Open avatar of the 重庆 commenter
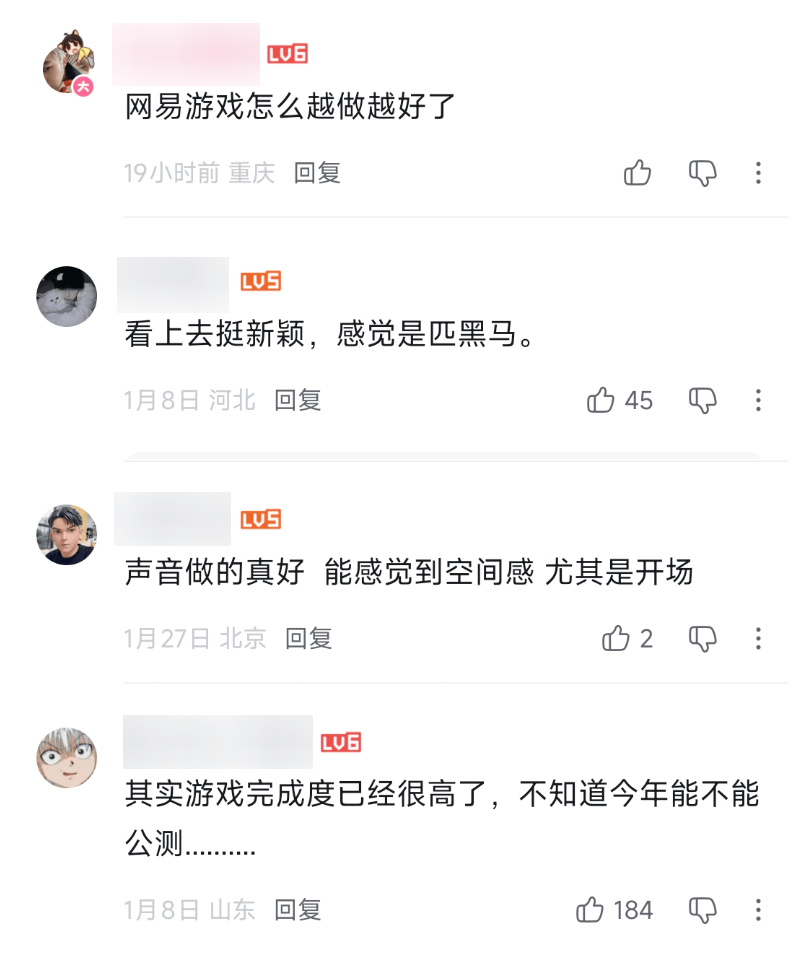Viewport: 800px width, 970px height. 68,63
